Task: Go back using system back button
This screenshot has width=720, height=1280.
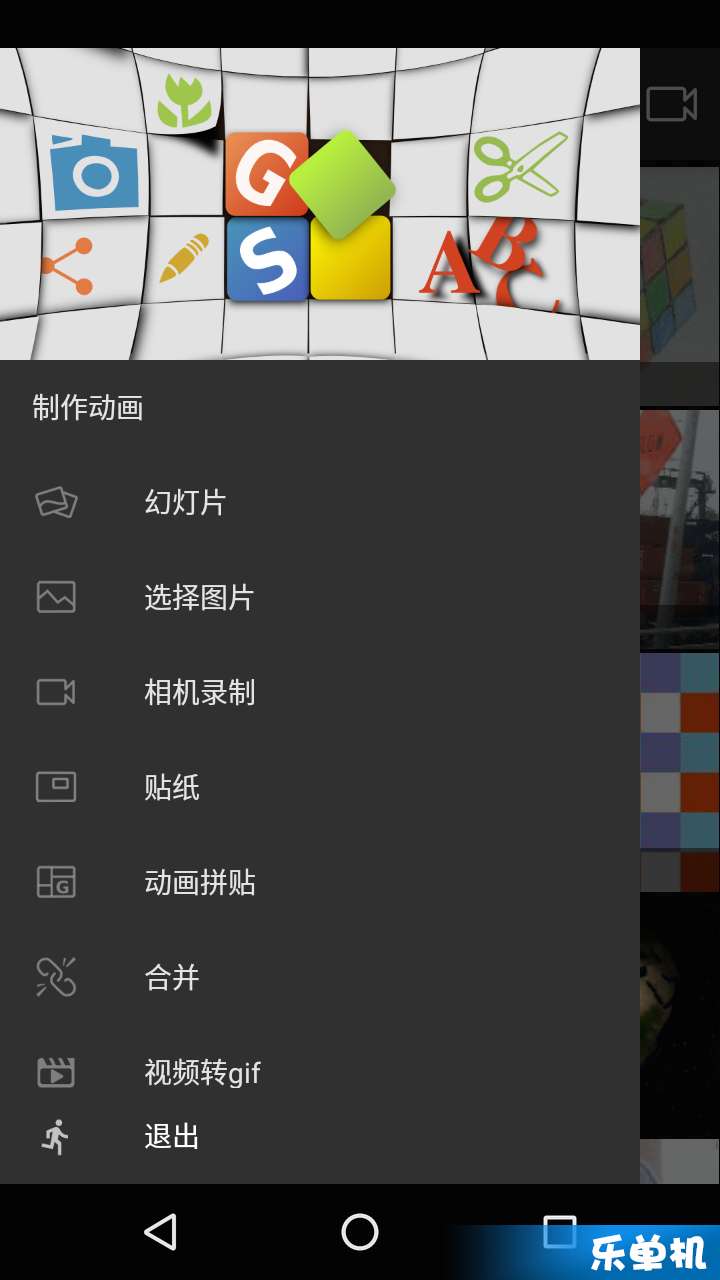Action: point(161,1232)
